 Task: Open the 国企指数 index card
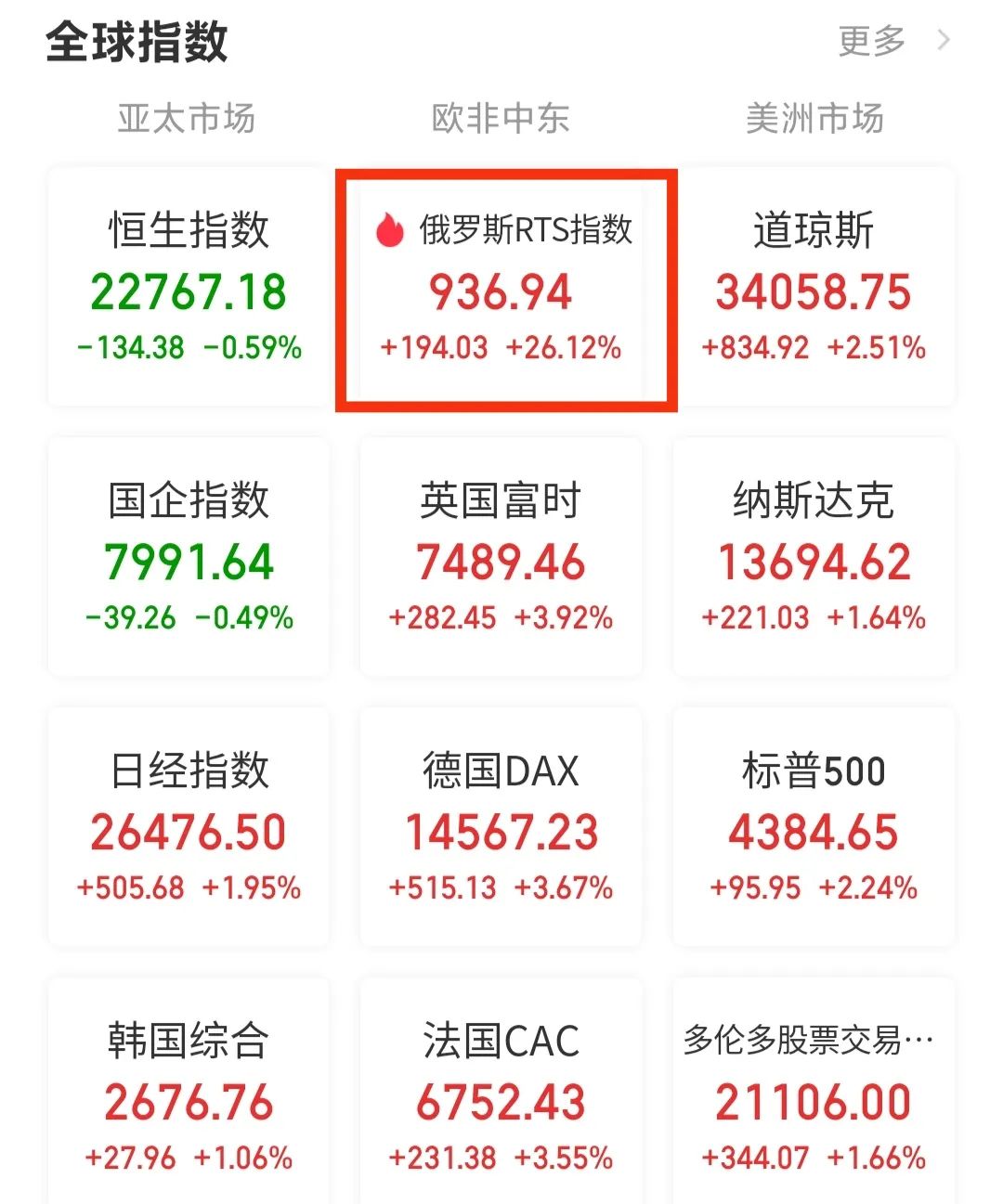click(188, 557)
